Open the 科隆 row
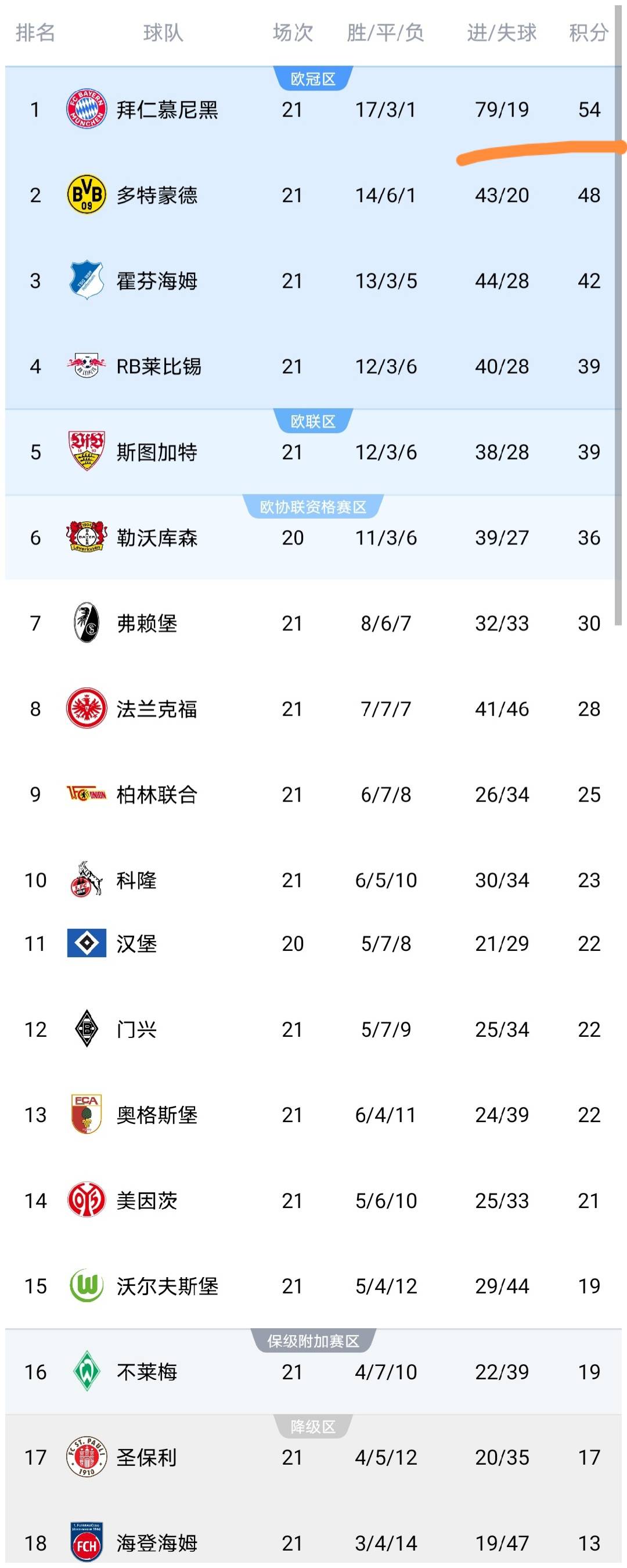The image size is (627, 1568). [137, 880]
